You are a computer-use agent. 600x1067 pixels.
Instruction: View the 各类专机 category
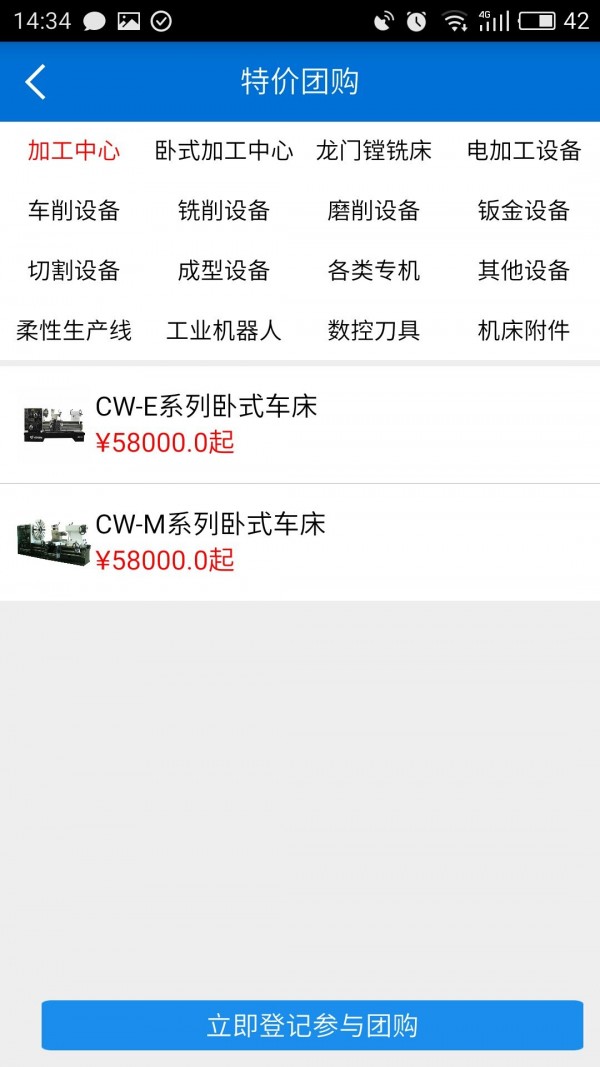[x=374, y=271]
